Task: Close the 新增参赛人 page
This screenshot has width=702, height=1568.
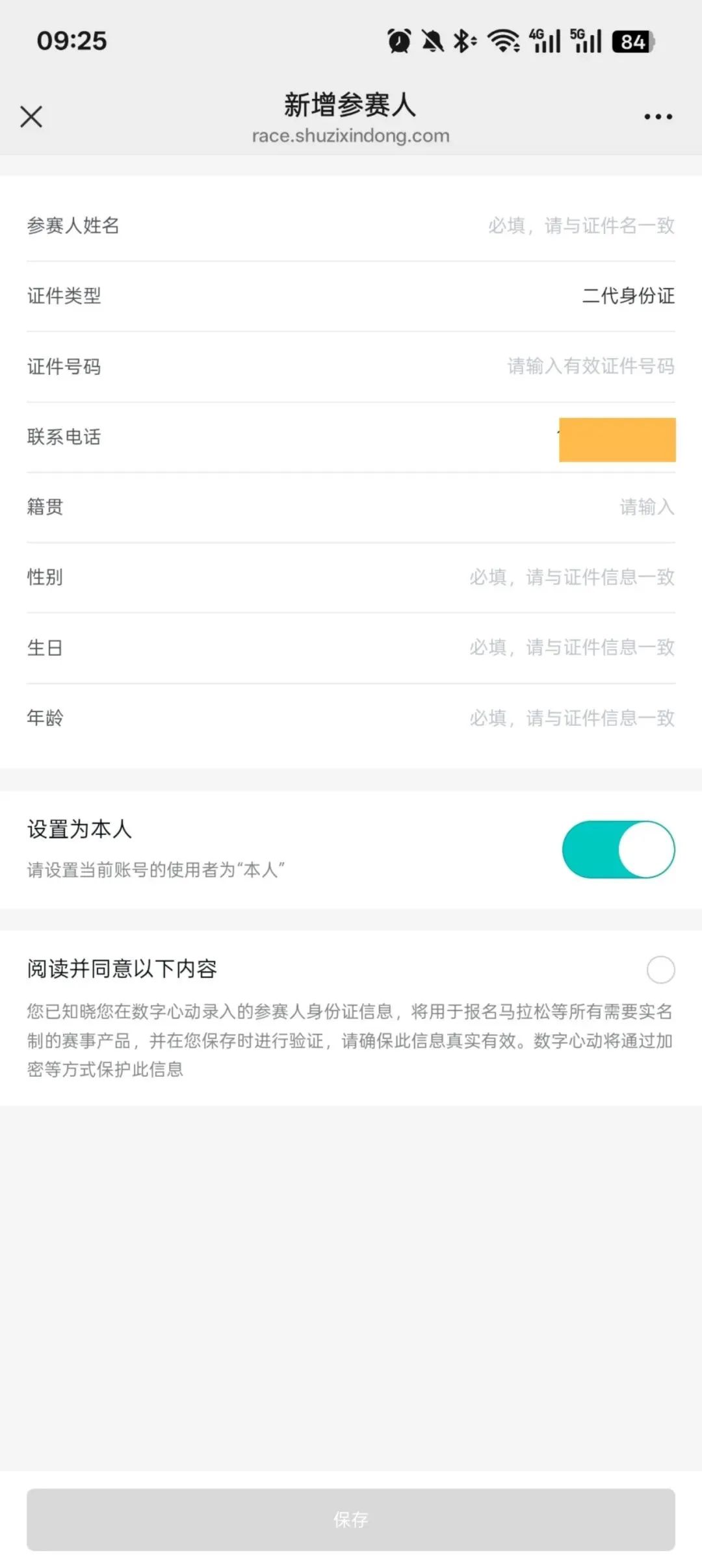Action: click(x=31, y=117)
